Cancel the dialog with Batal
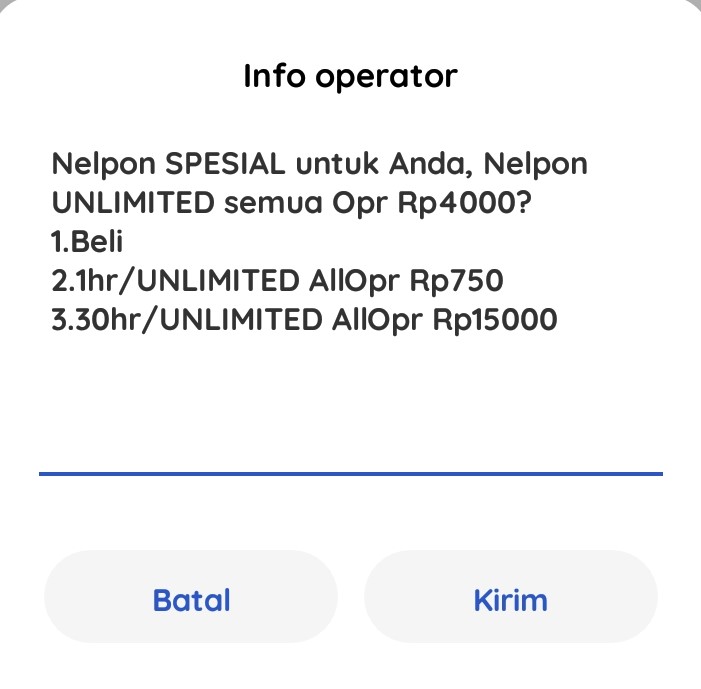This screenshot has height=689, width=701. tap(191, 600)
